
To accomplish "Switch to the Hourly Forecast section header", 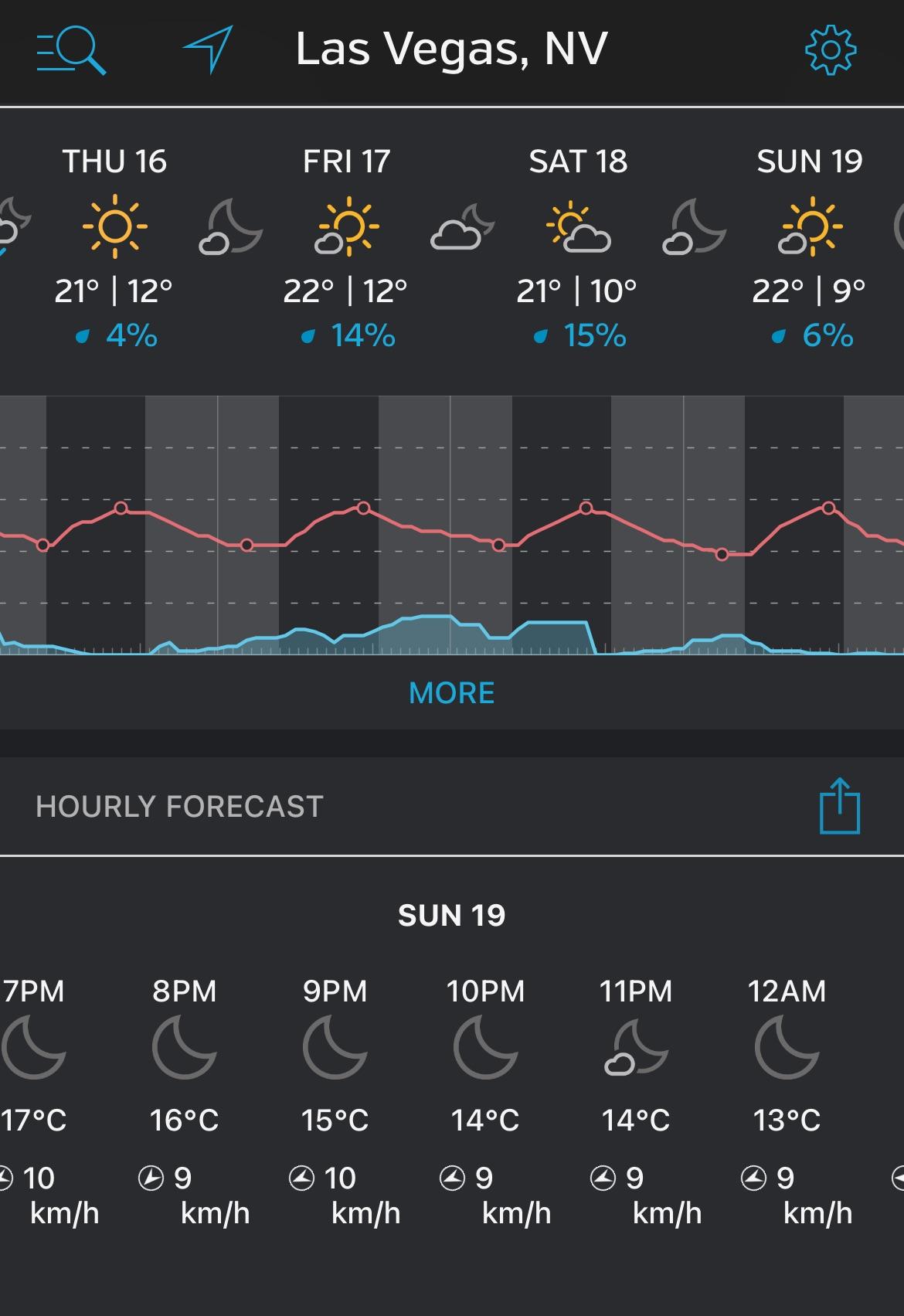I will point(179,805).
